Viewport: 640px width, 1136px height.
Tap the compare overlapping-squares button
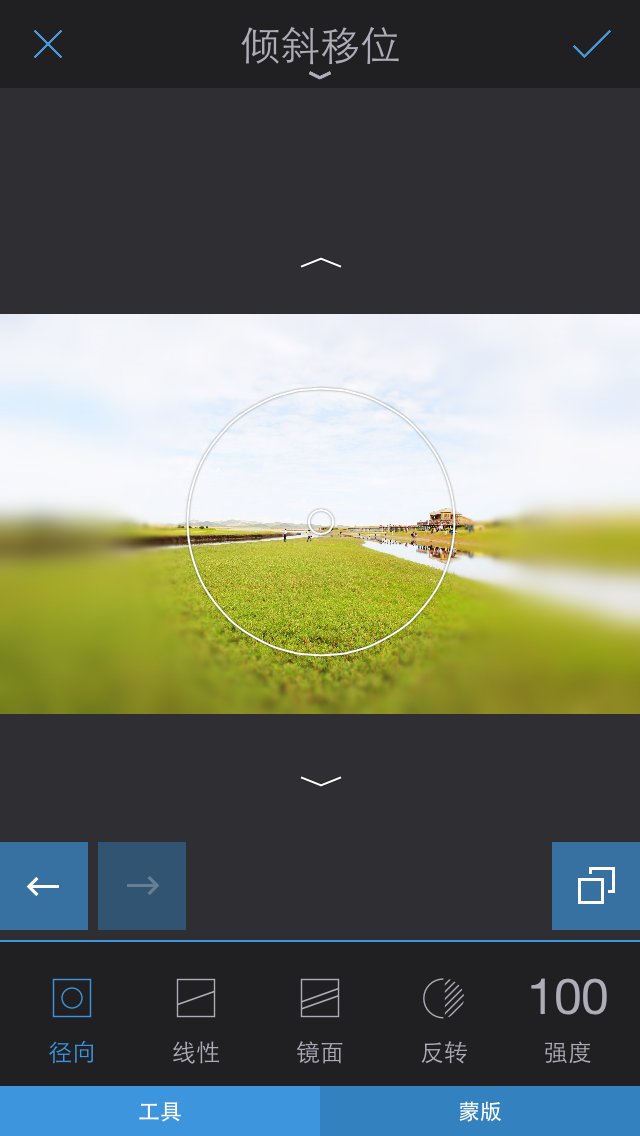pos(596,886)
